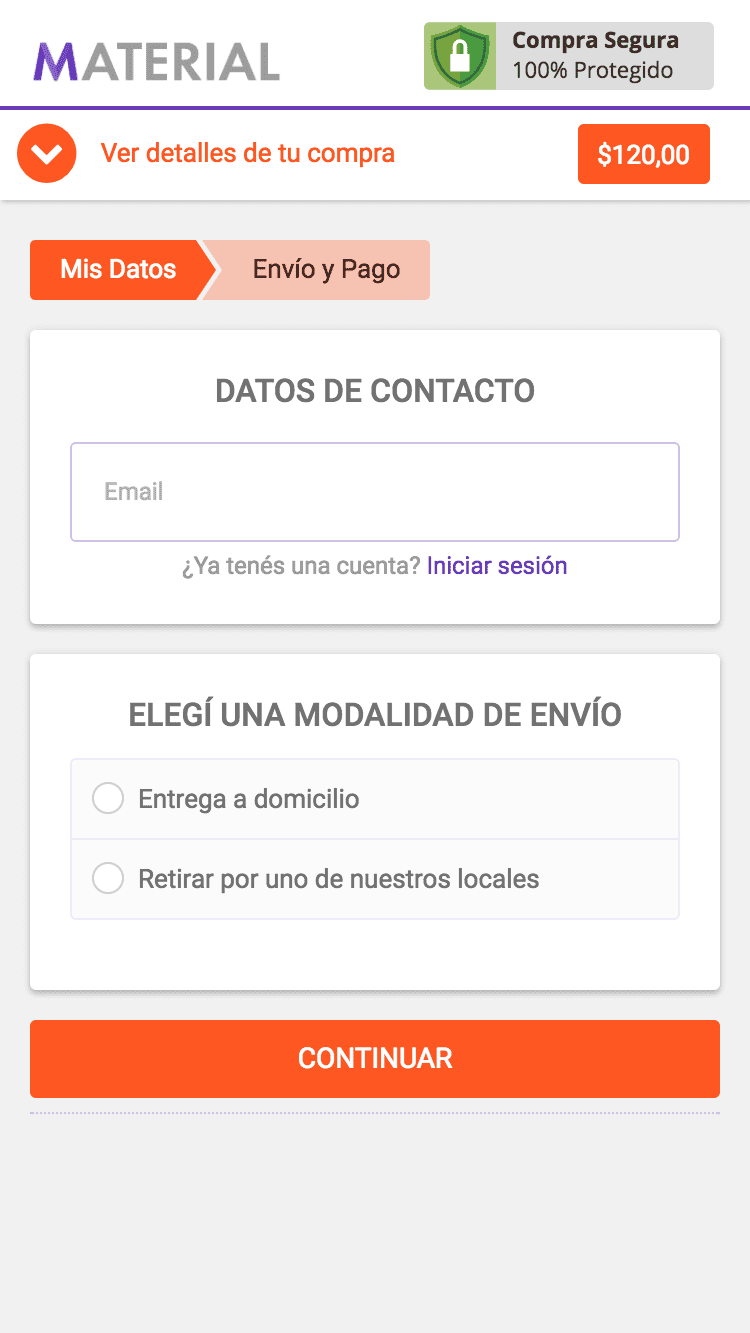Choose Entrega a domicilio shipping option
750x1333 pixels.
[375, 799]
